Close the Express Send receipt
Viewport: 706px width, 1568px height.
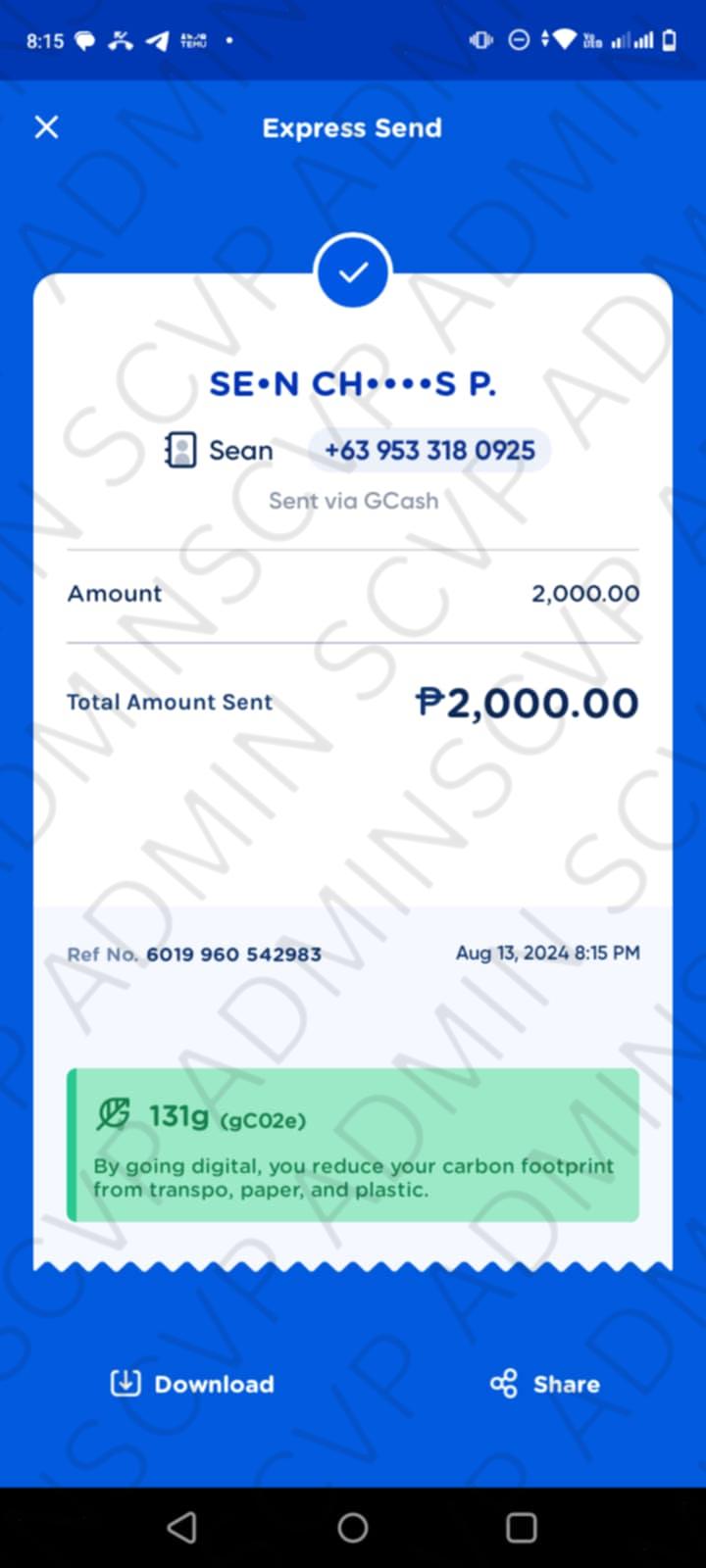coord(46,127)
